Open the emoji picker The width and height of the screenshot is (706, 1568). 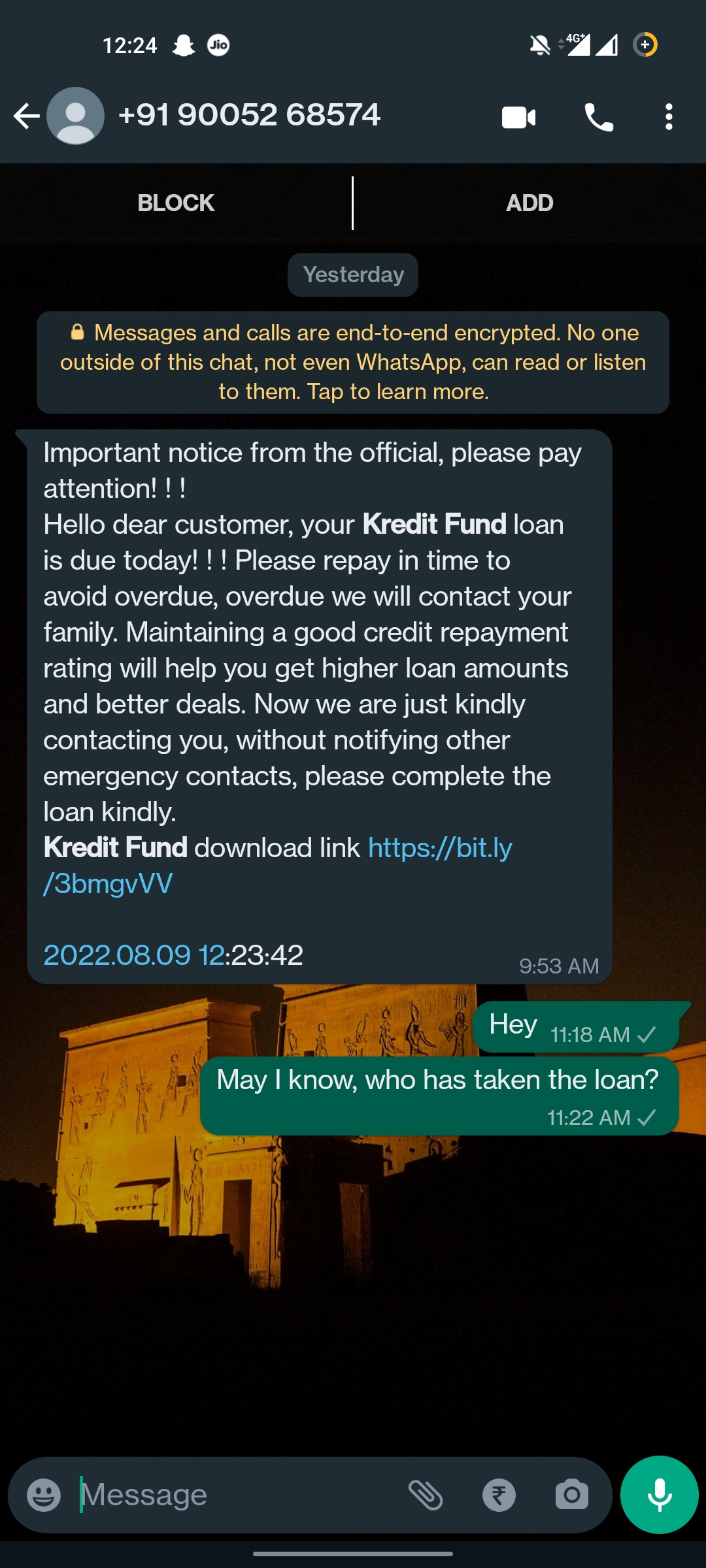tap(44, 1495)
